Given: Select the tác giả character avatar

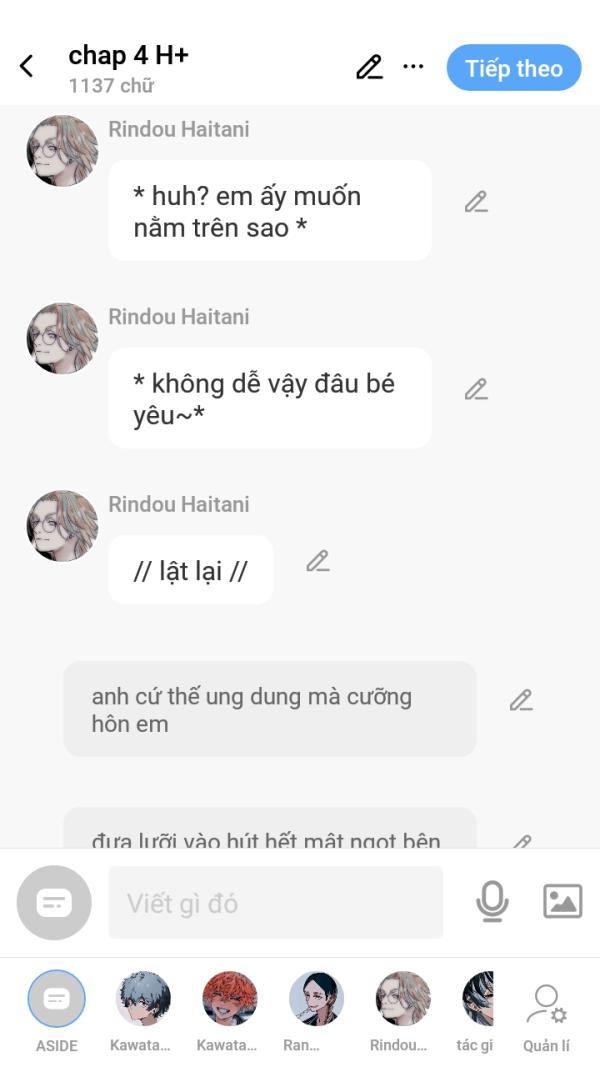Looking at the screenshot, I should (478, 1000).
